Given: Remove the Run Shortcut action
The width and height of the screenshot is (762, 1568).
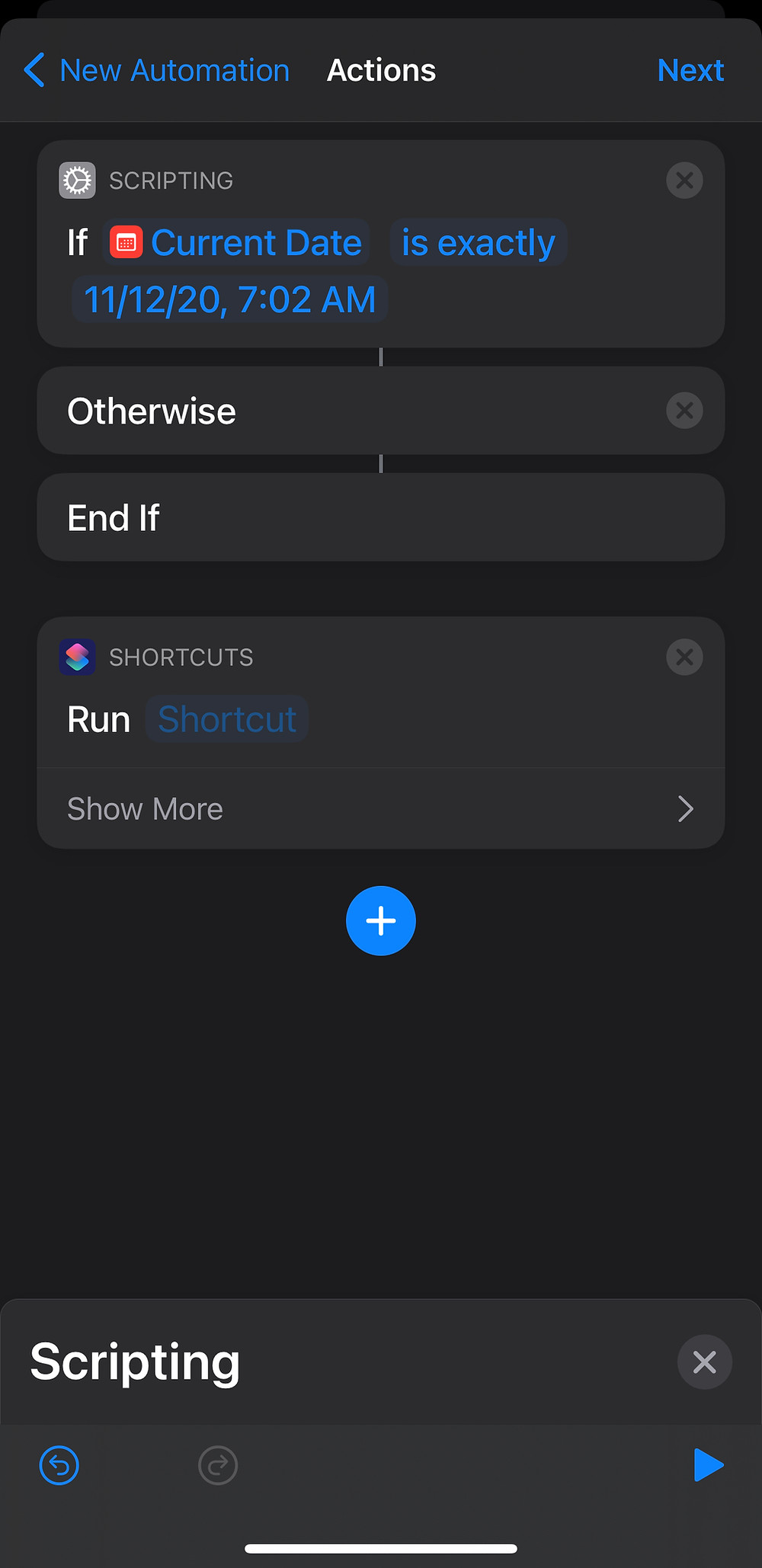Looking at the screenshot, I should (x=684, y=657).
